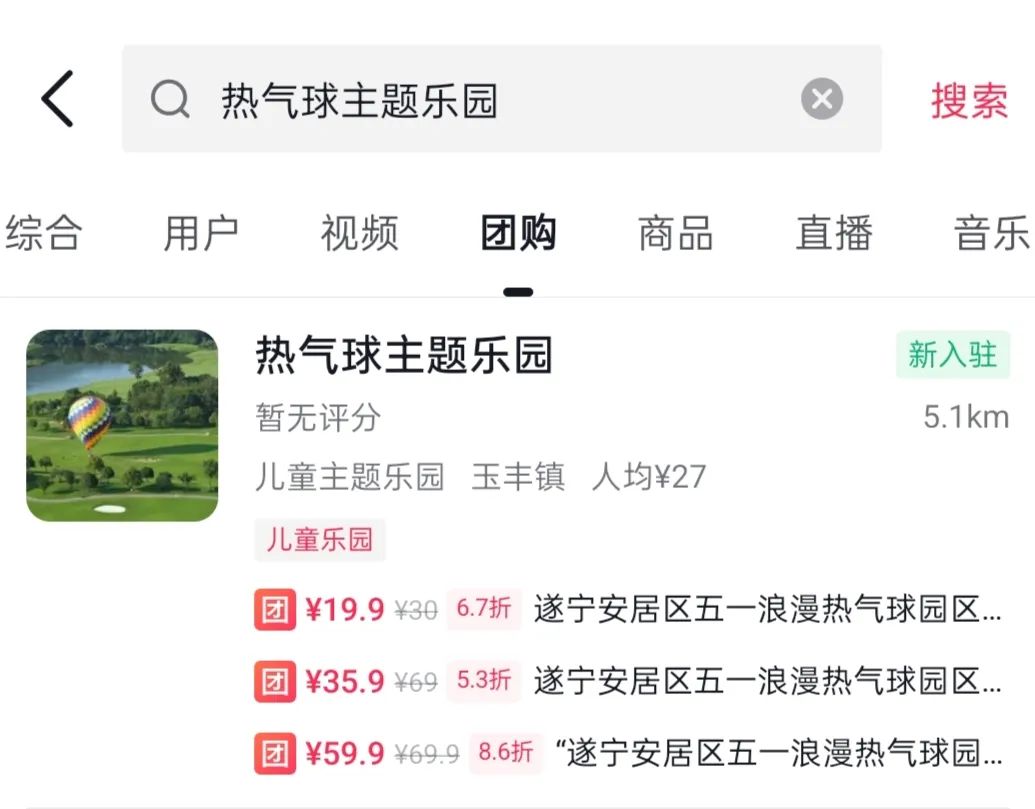Open the ¥35.9 group-buy deal
Image resolution: width=1035 pixels, height=809 pixels.
628,682
